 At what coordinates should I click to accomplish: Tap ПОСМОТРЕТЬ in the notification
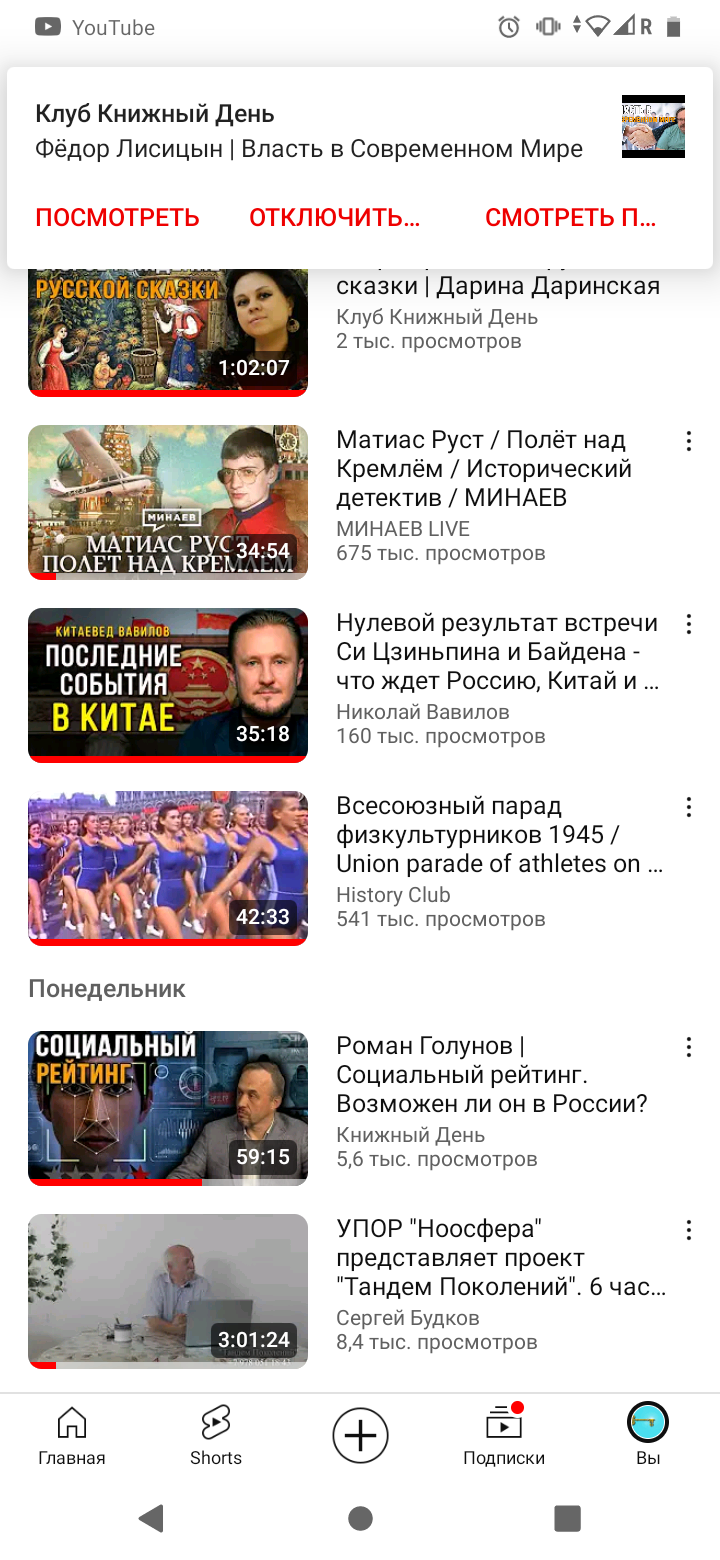[117, 217]
